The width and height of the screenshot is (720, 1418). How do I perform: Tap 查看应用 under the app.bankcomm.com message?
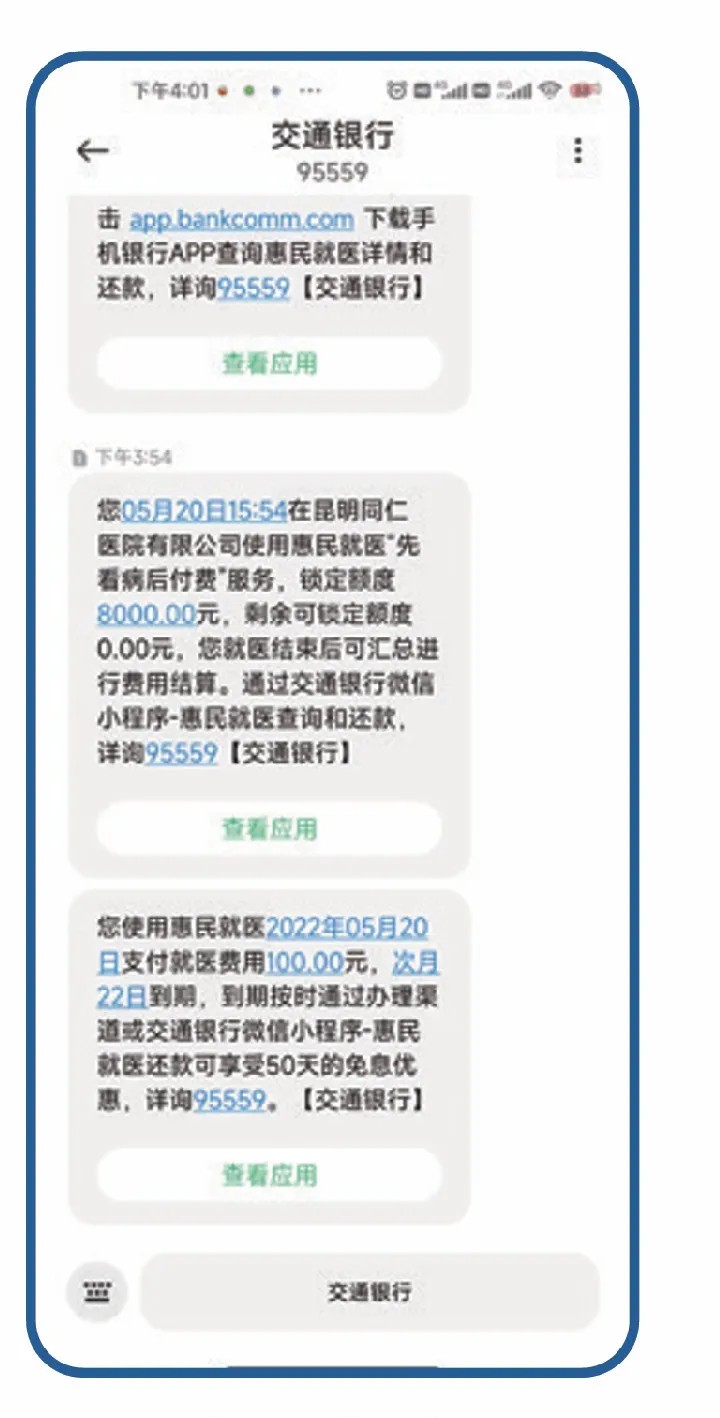click(269, 363)
